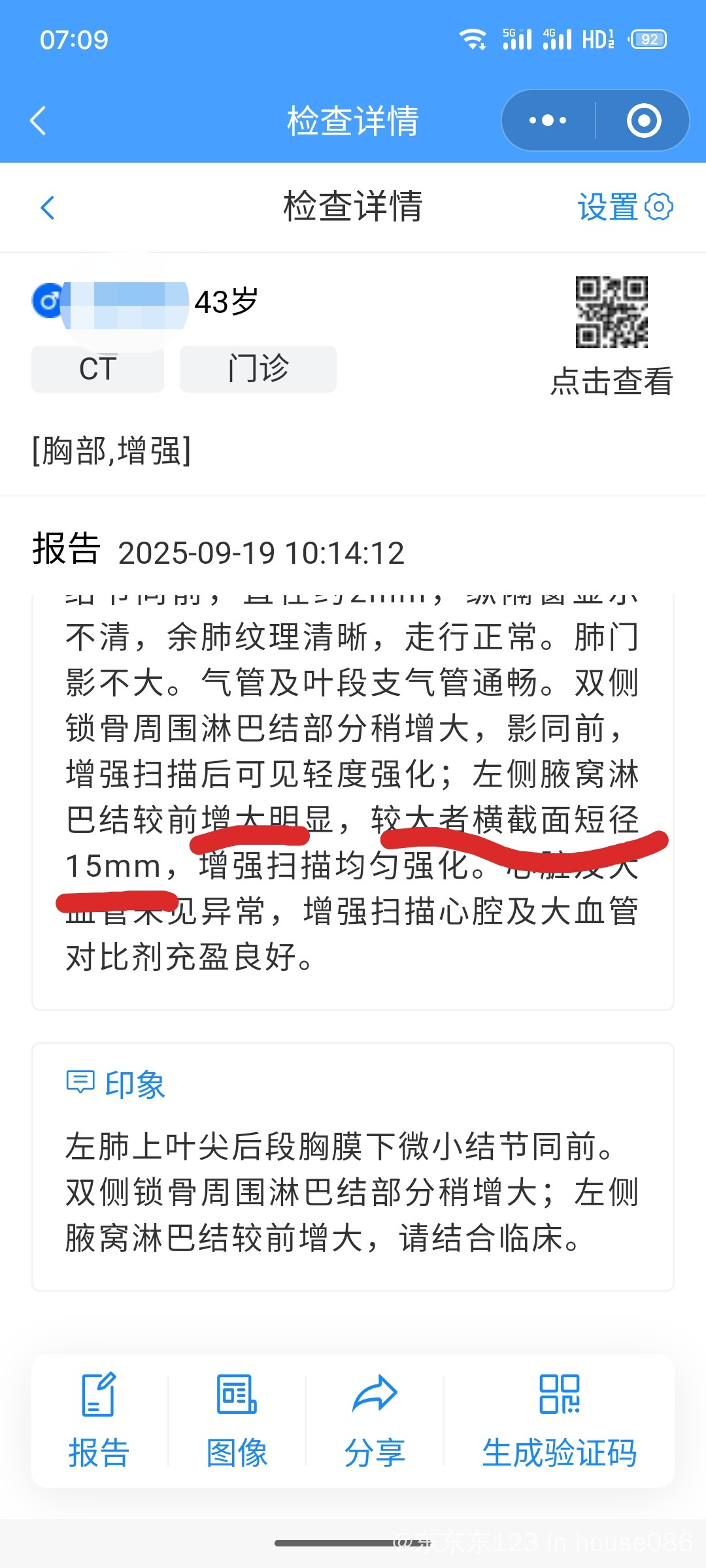Viewport: 706px width, 1568px height.
Task: Tap 点击查看 to view the QR code
Action: tap(612, 381)
